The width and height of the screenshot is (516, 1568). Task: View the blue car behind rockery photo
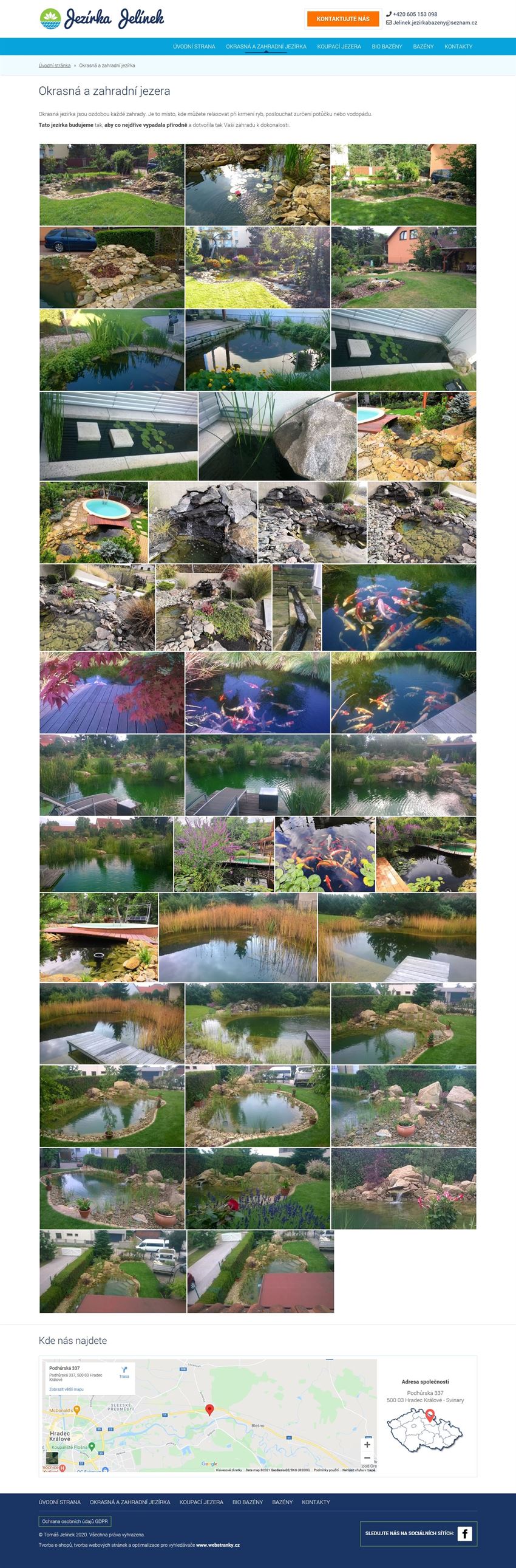[x=111, y=267]
